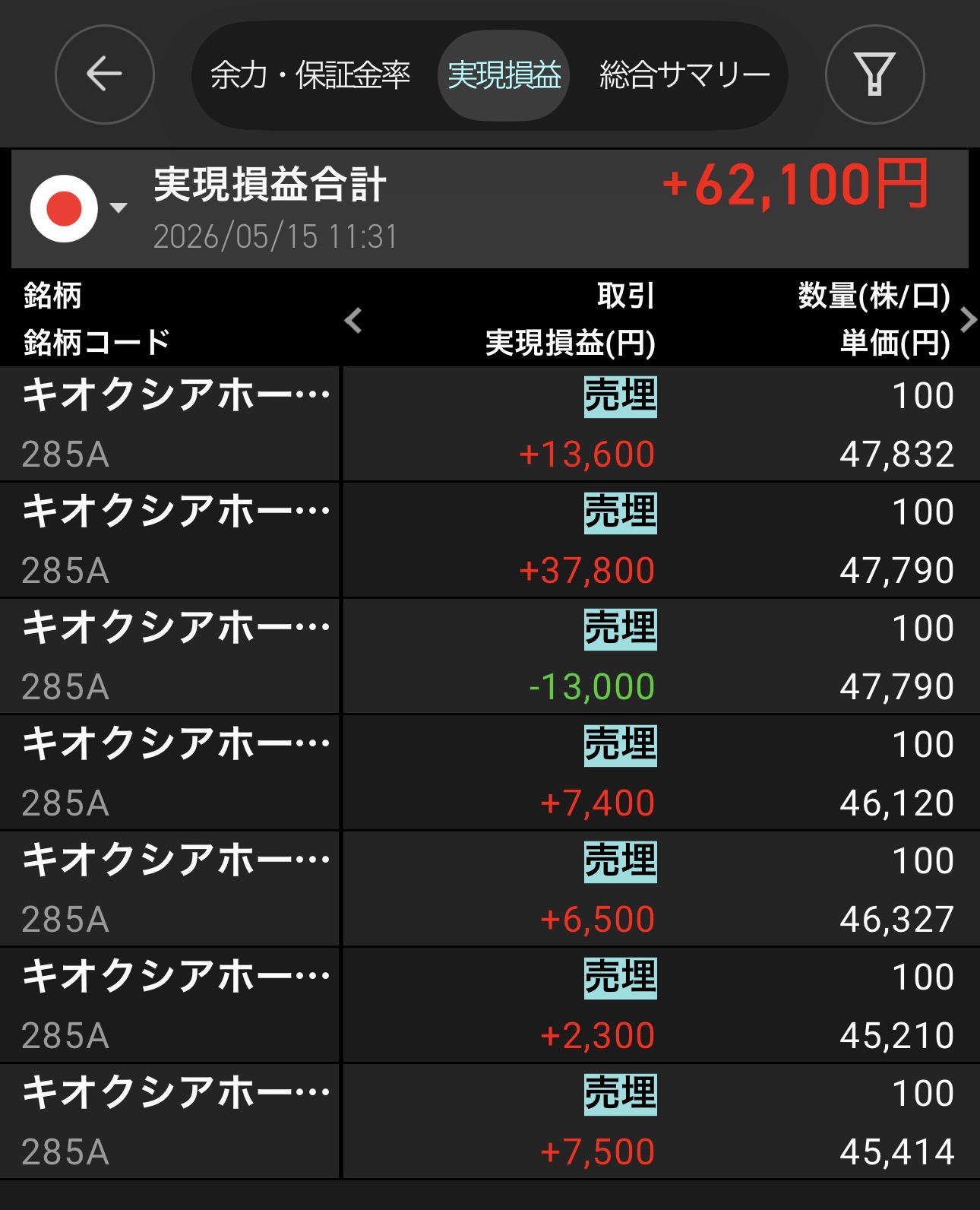Open the filter funnel icon

(x=875, y=74)
